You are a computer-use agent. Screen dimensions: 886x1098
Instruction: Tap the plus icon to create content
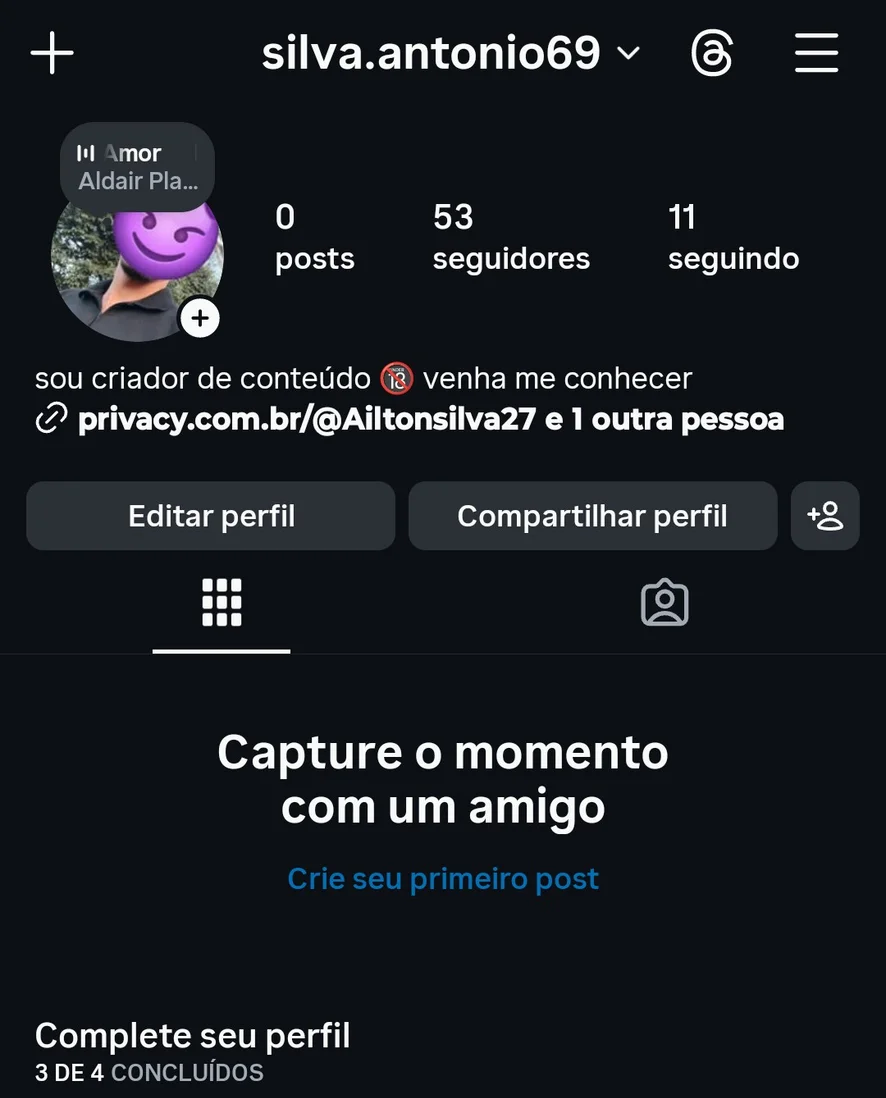[x=52, y=53]
